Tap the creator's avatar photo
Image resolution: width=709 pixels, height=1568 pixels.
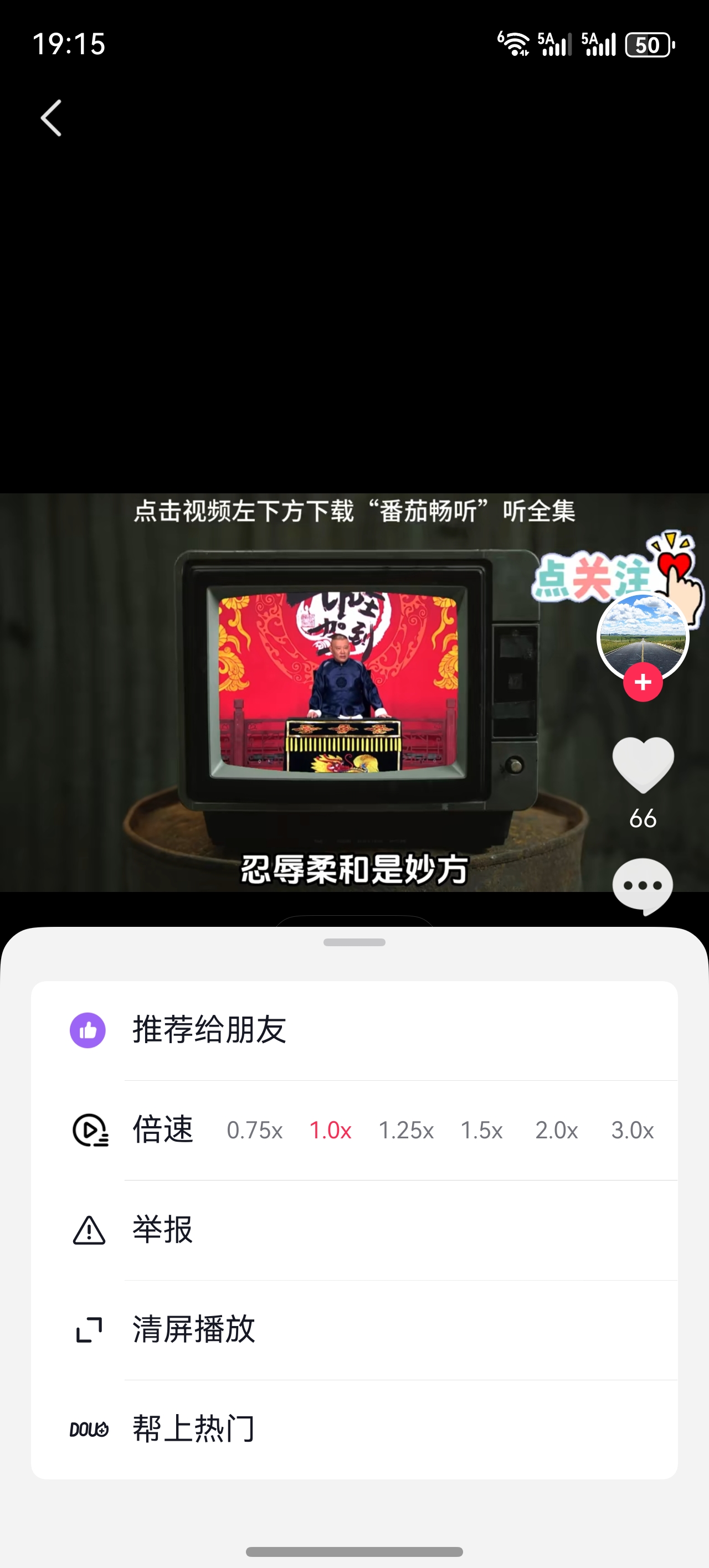point(643,637)
